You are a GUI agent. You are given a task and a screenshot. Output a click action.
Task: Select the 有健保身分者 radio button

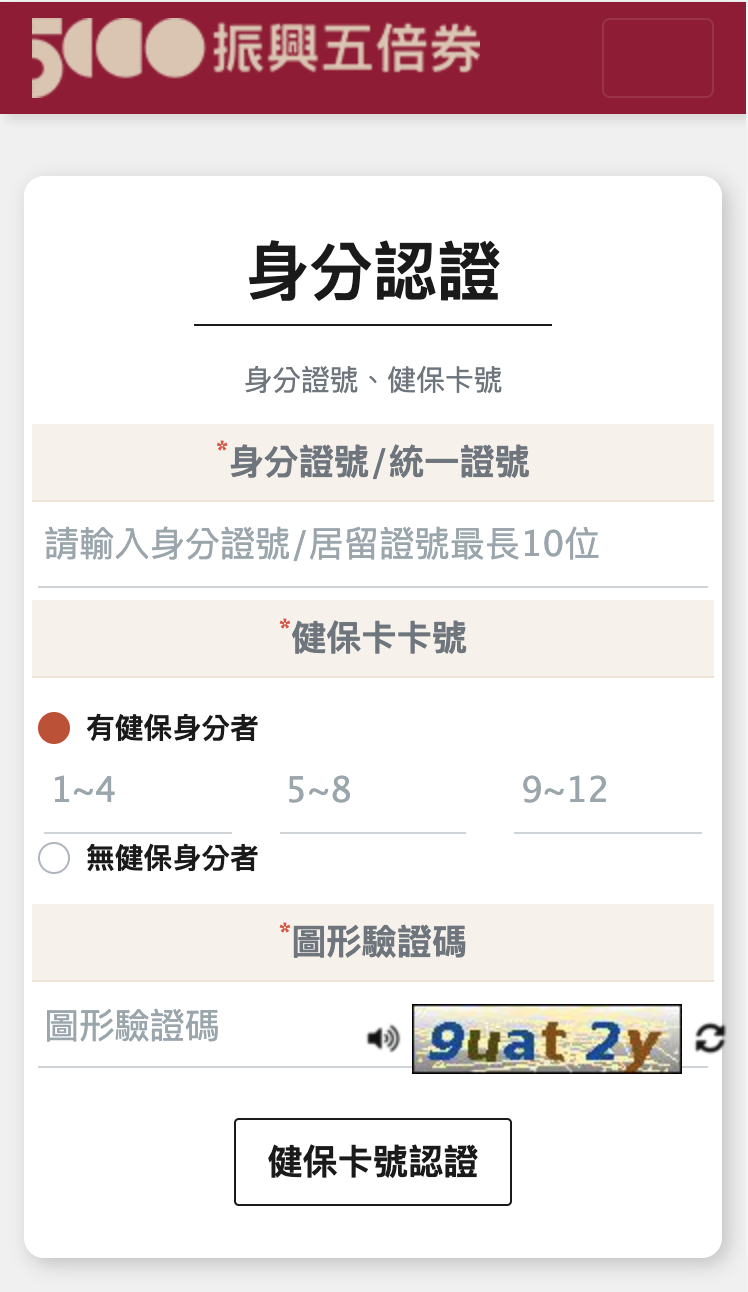[x=54, y=728]
